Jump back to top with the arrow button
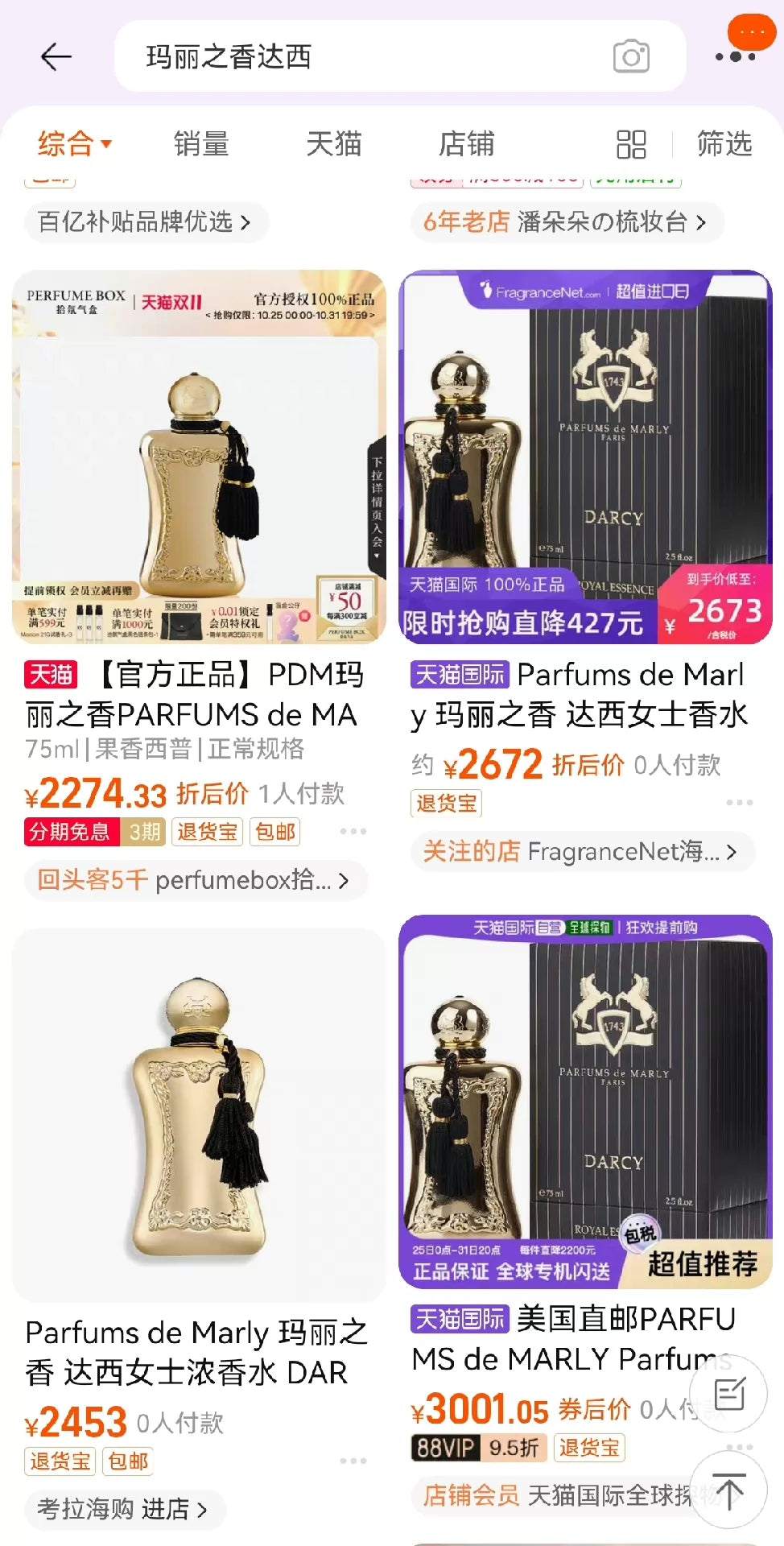This screenshot has height=1546, width=784. (x=729, y=1490)
